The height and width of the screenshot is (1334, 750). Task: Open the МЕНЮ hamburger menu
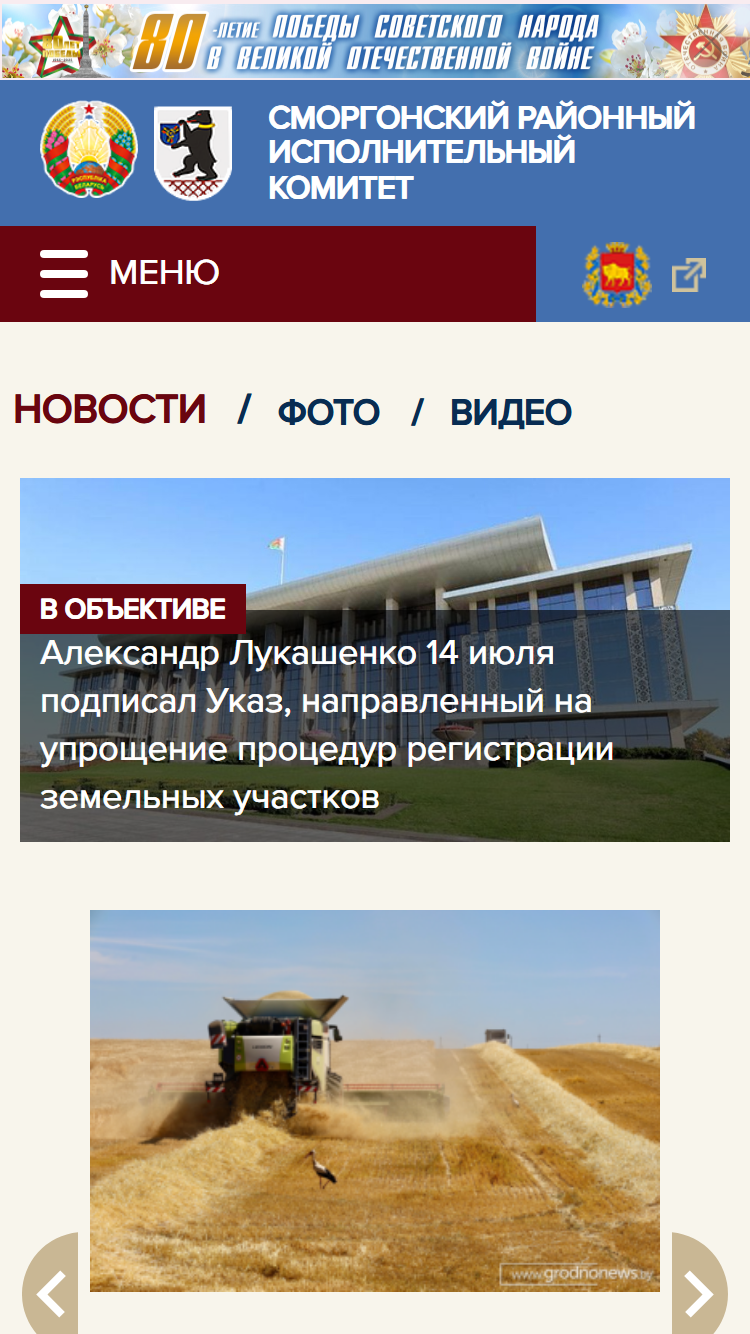[130, 273]
